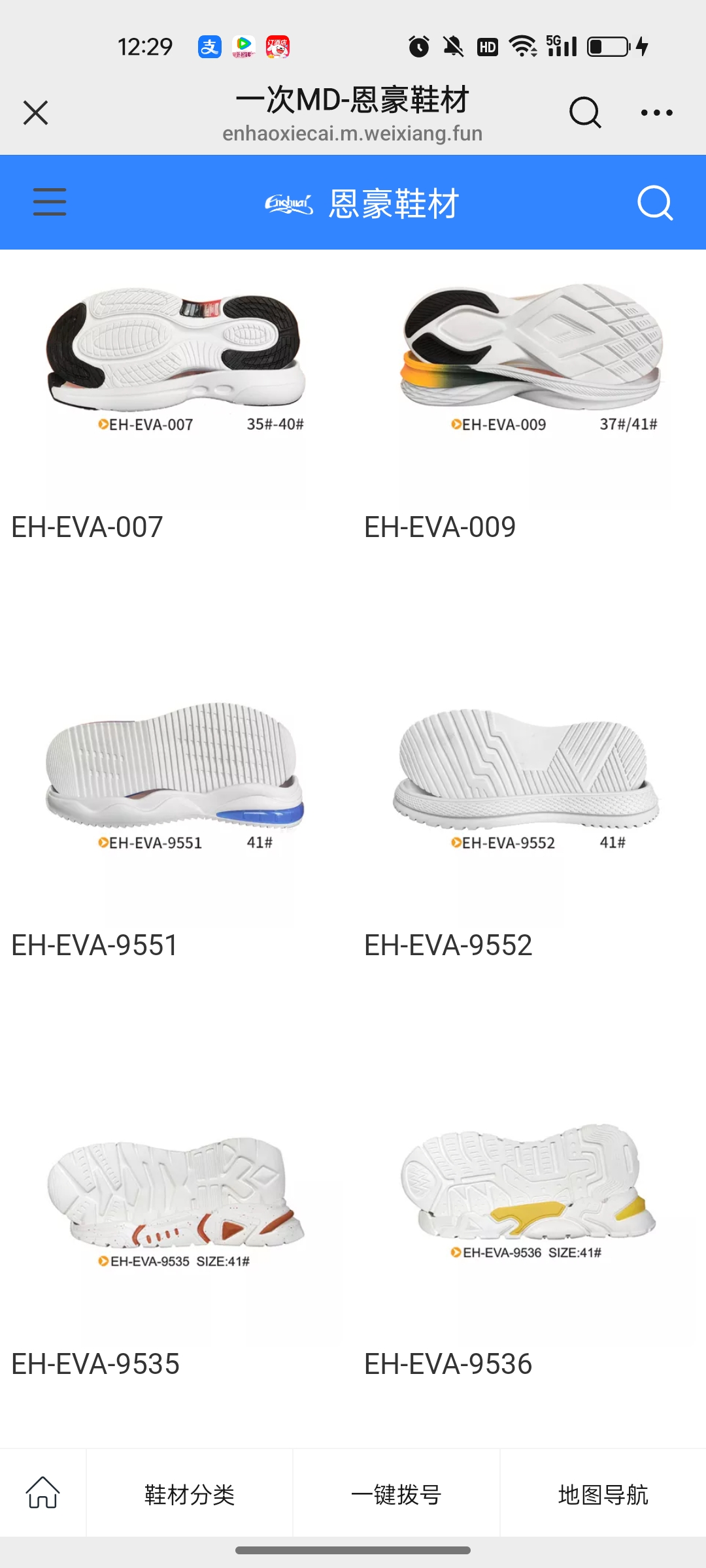Tap 一键拨号 to call
The width and height of the screenshot is (706, 1568).
click(396, 1494)
